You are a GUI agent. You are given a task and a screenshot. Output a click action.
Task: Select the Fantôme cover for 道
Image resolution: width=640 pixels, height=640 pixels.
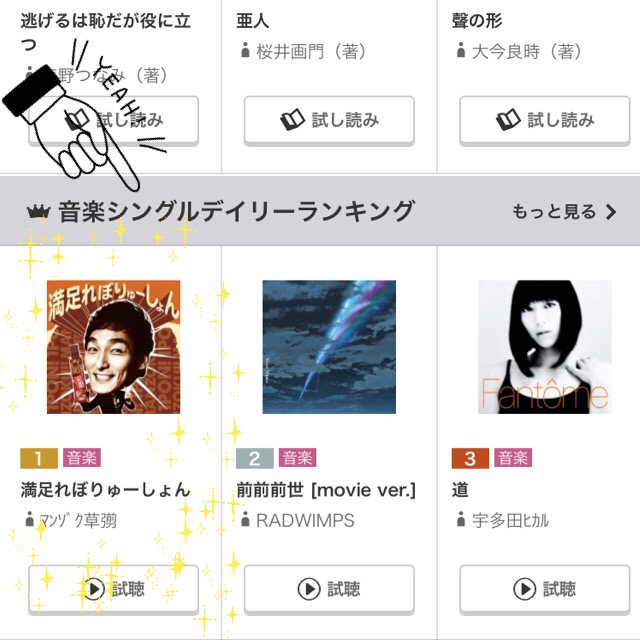coord(545,346)
